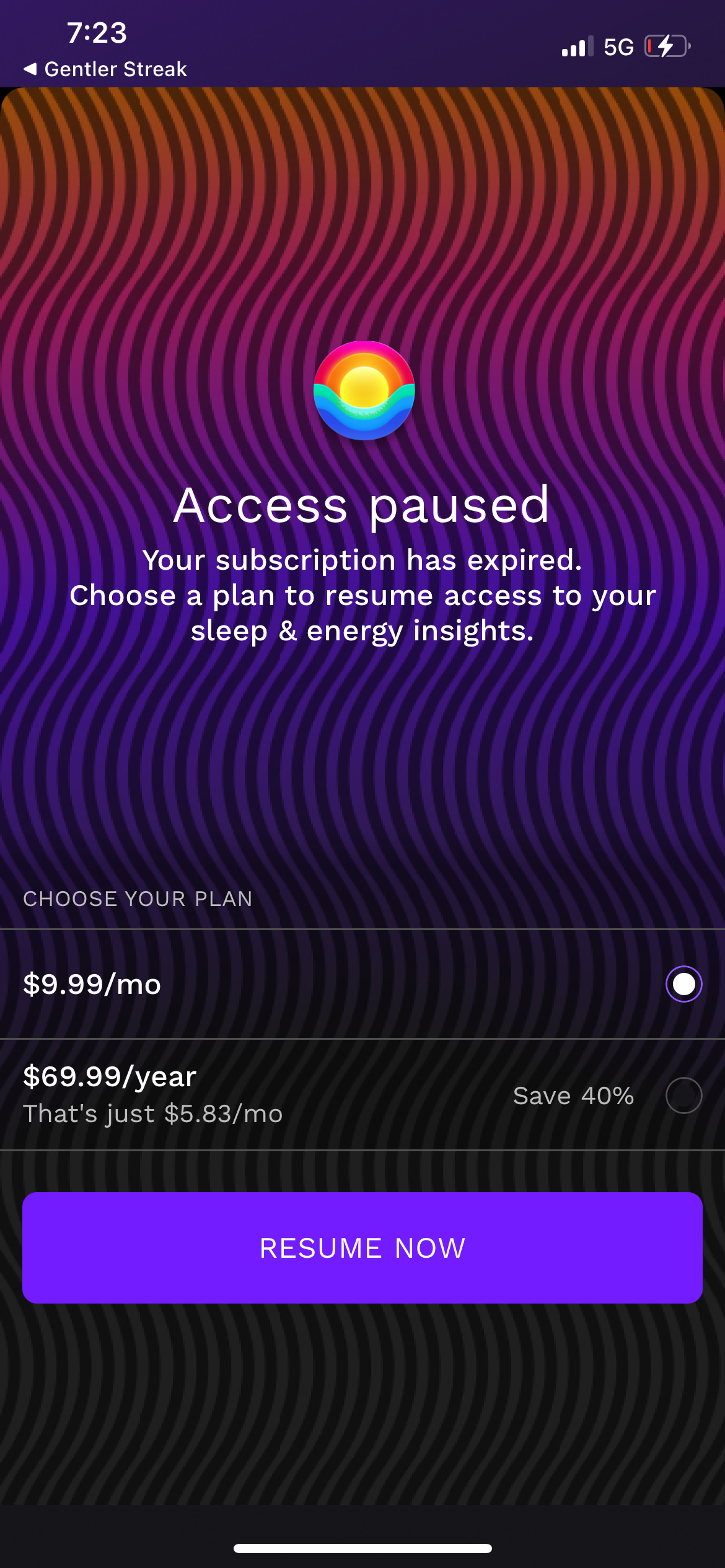Tap the That's just $5.83/mo subtext
The image size is (725, 1568).
pyautogui.click(x=152, y=1114)
